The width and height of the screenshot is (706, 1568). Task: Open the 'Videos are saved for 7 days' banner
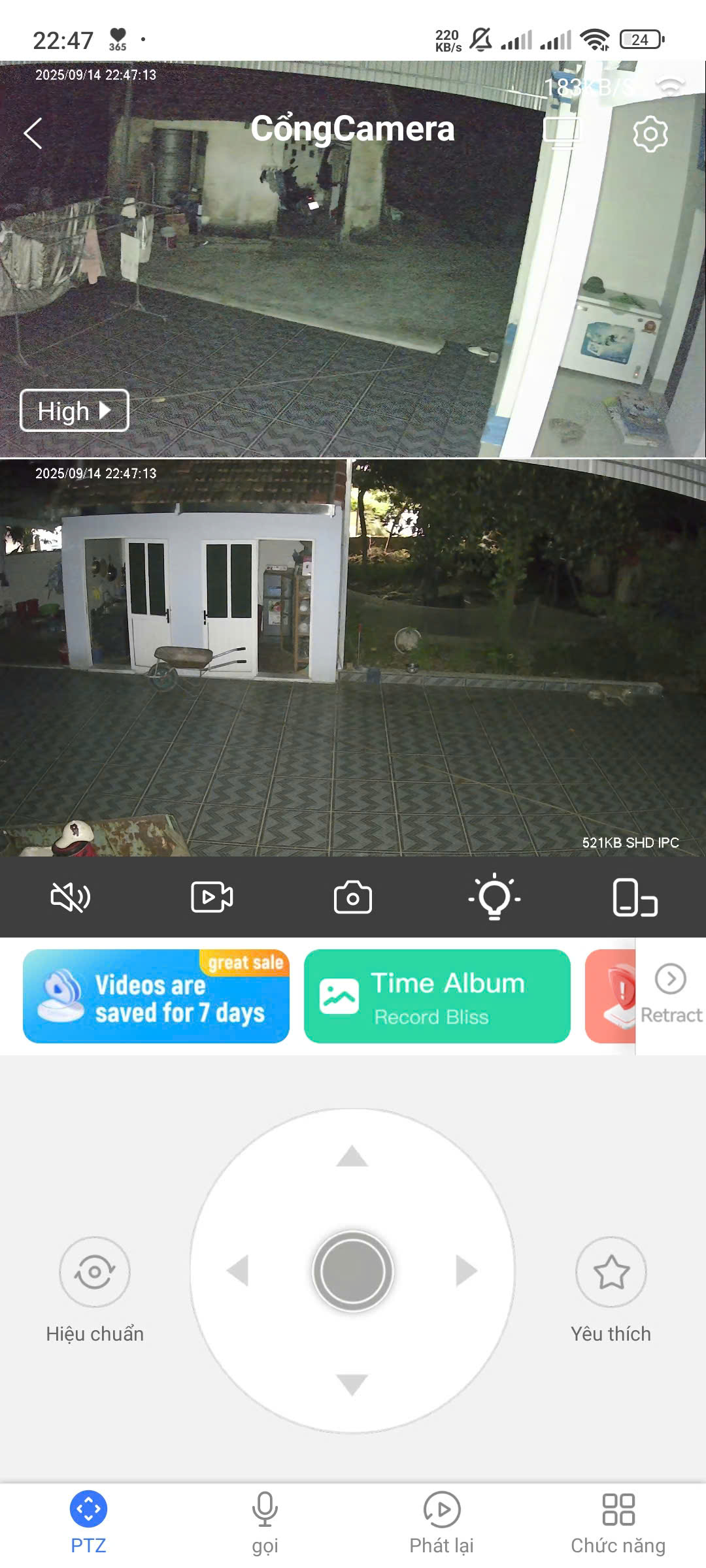156,996
